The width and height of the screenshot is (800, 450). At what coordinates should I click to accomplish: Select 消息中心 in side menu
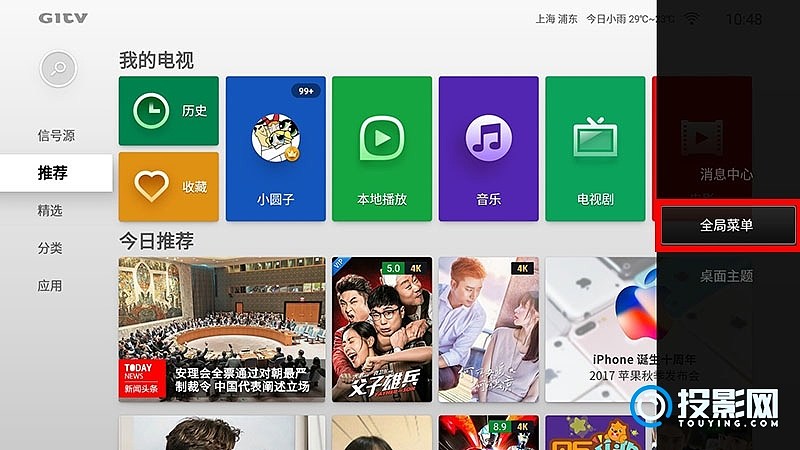[726, 174]
